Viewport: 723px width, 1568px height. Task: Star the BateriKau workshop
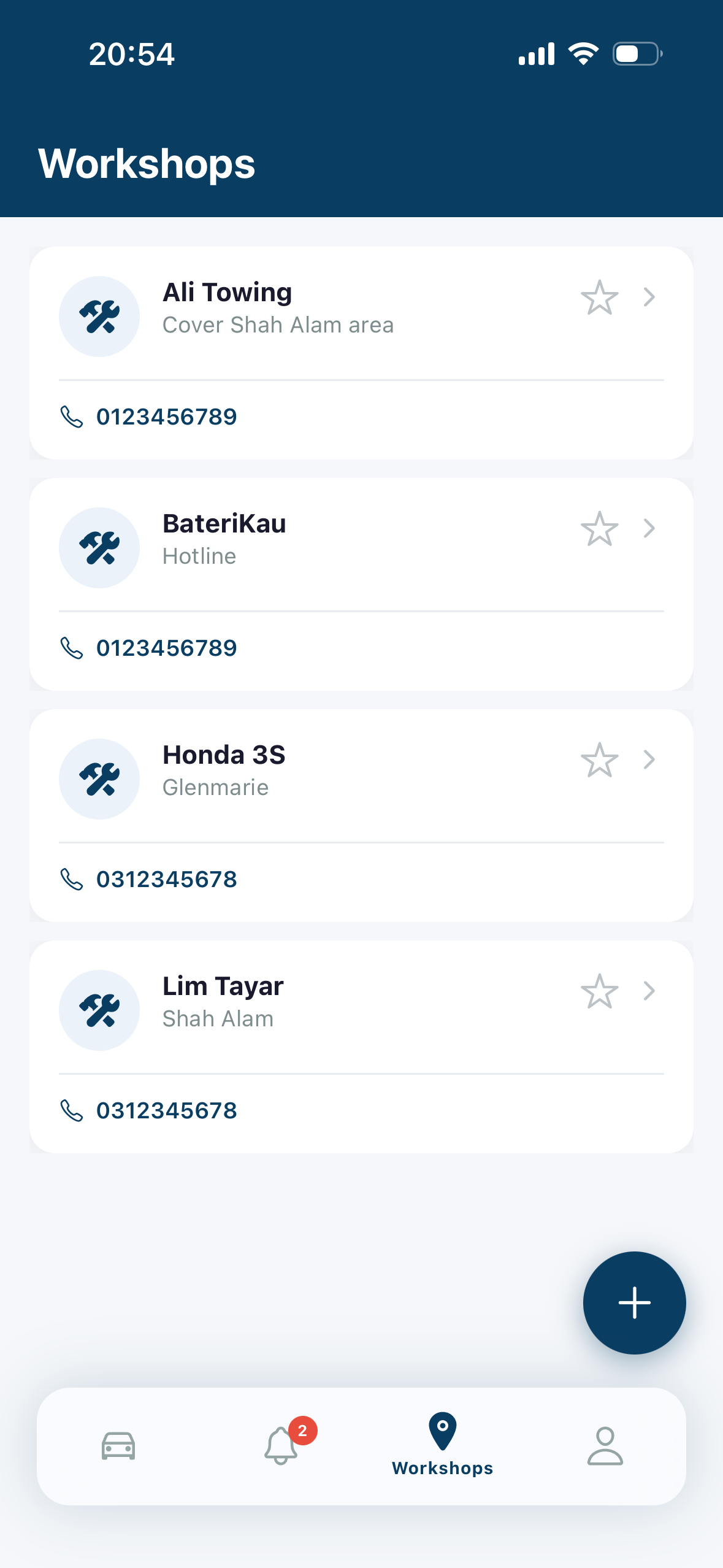click(x=599, y=529)
